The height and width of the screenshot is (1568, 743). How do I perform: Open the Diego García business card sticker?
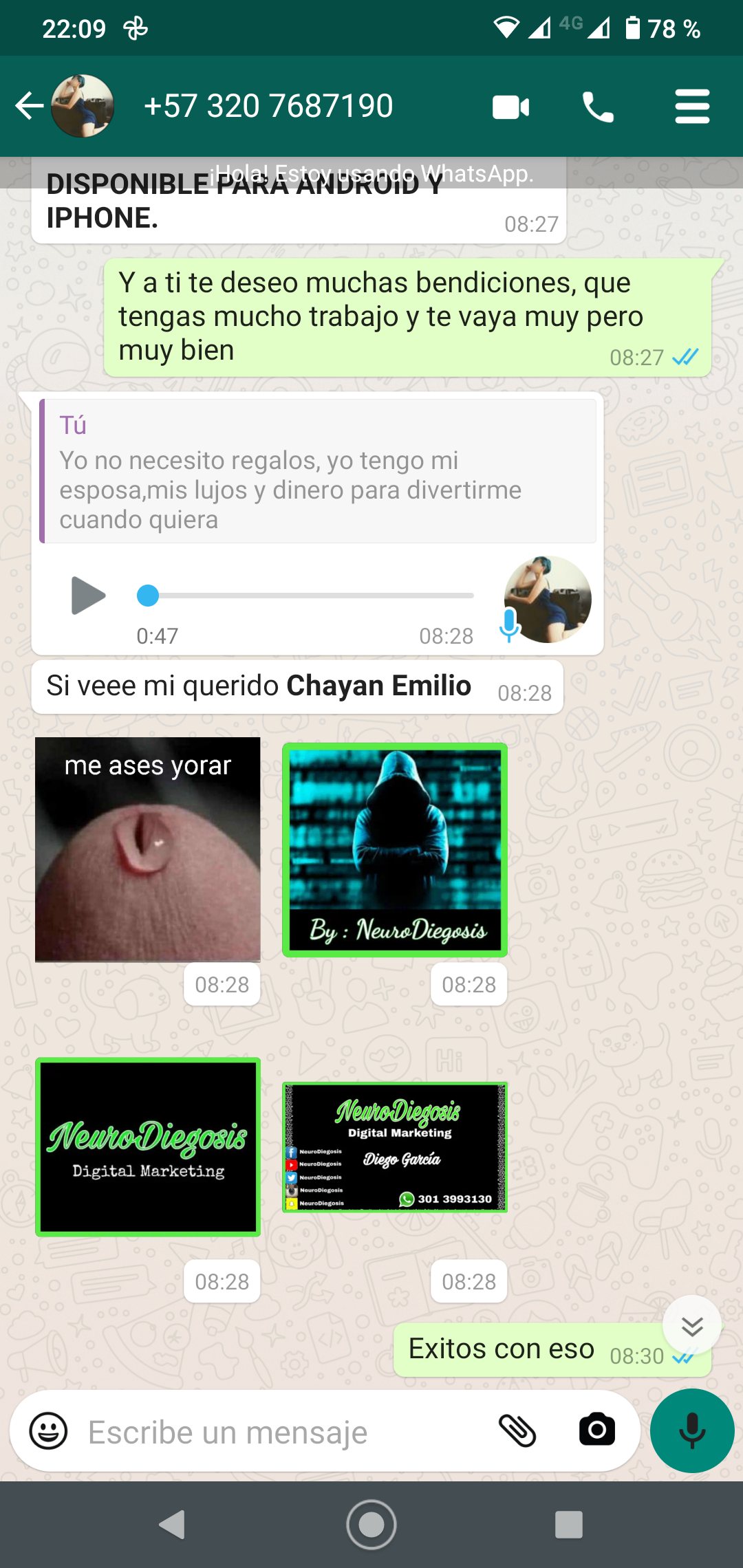(395, 1147)
